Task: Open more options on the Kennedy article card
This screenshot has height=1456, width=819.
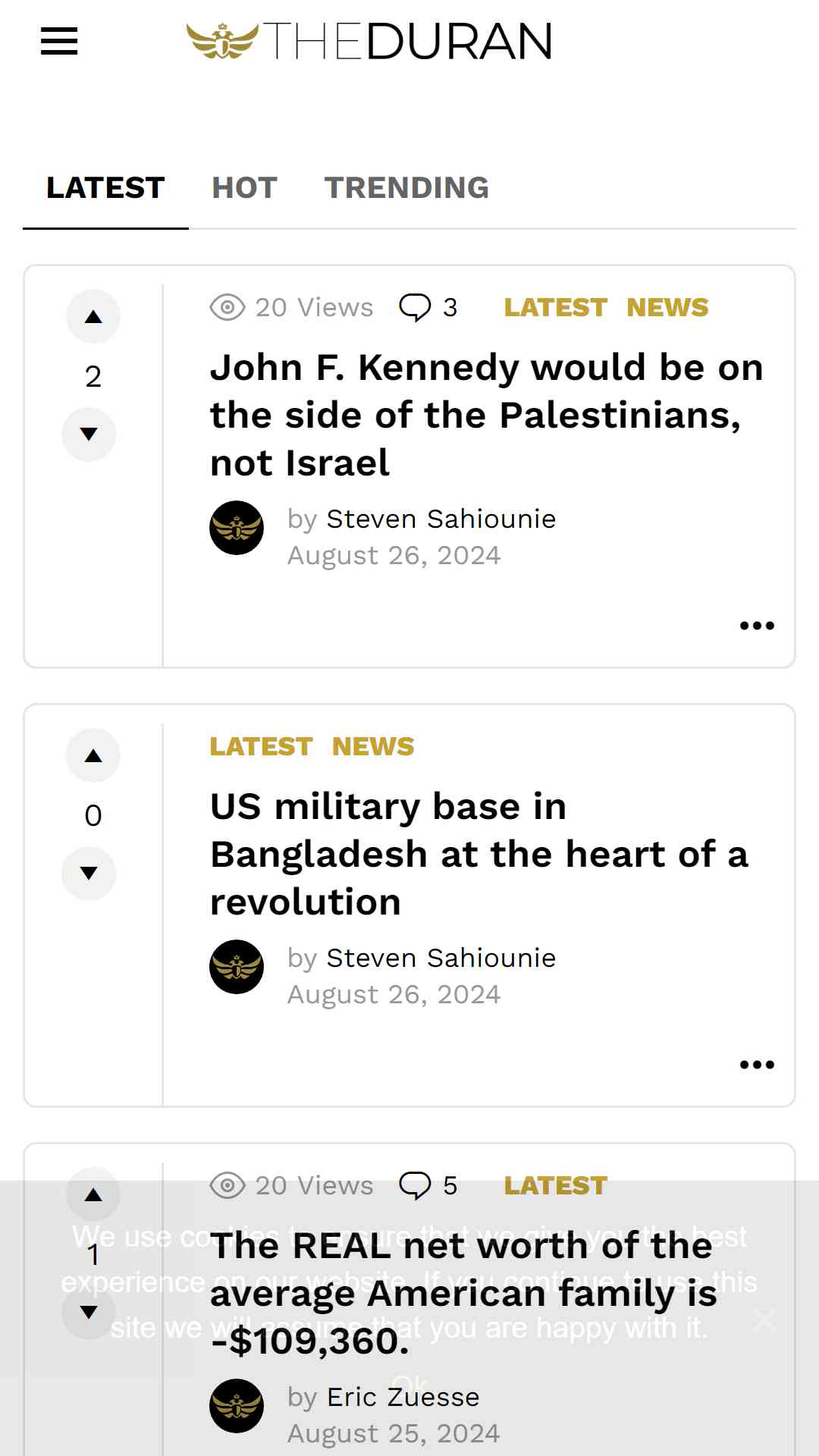Action: (x=757, y=626)
